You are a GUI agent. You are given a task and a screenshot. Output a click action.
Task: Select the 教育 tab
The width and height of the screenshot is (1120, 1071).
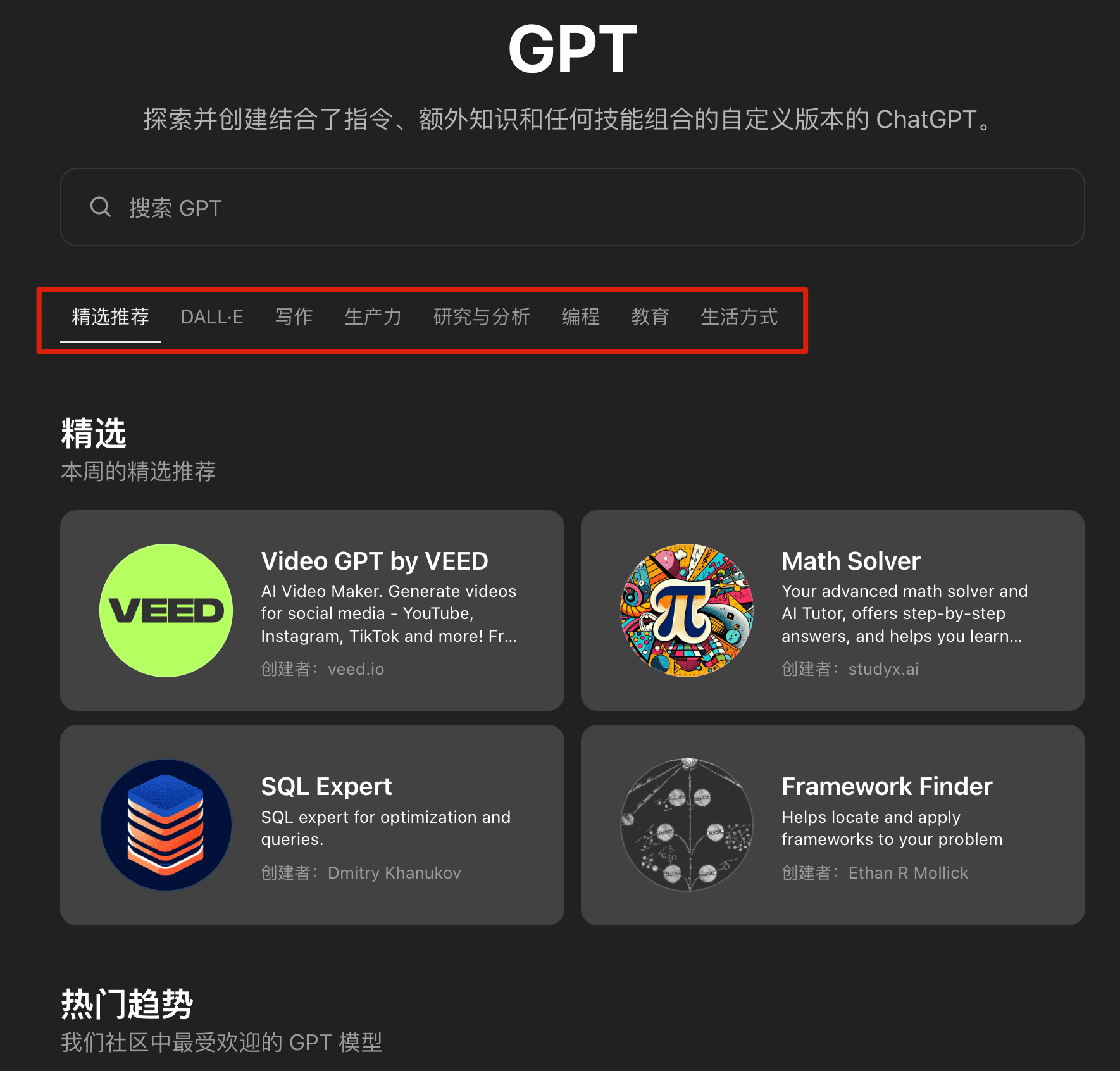click(x=649, y=316)
